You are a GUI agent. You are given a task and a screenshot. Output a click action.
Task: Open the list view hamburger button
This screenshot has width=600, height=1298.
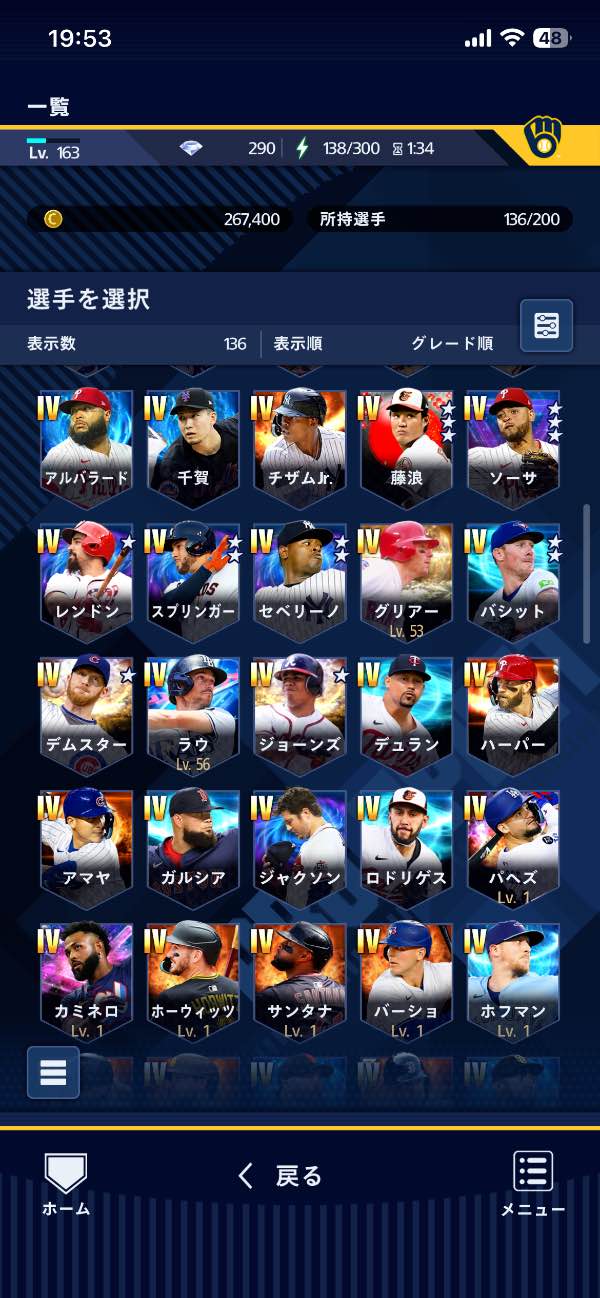(53, 1072)
